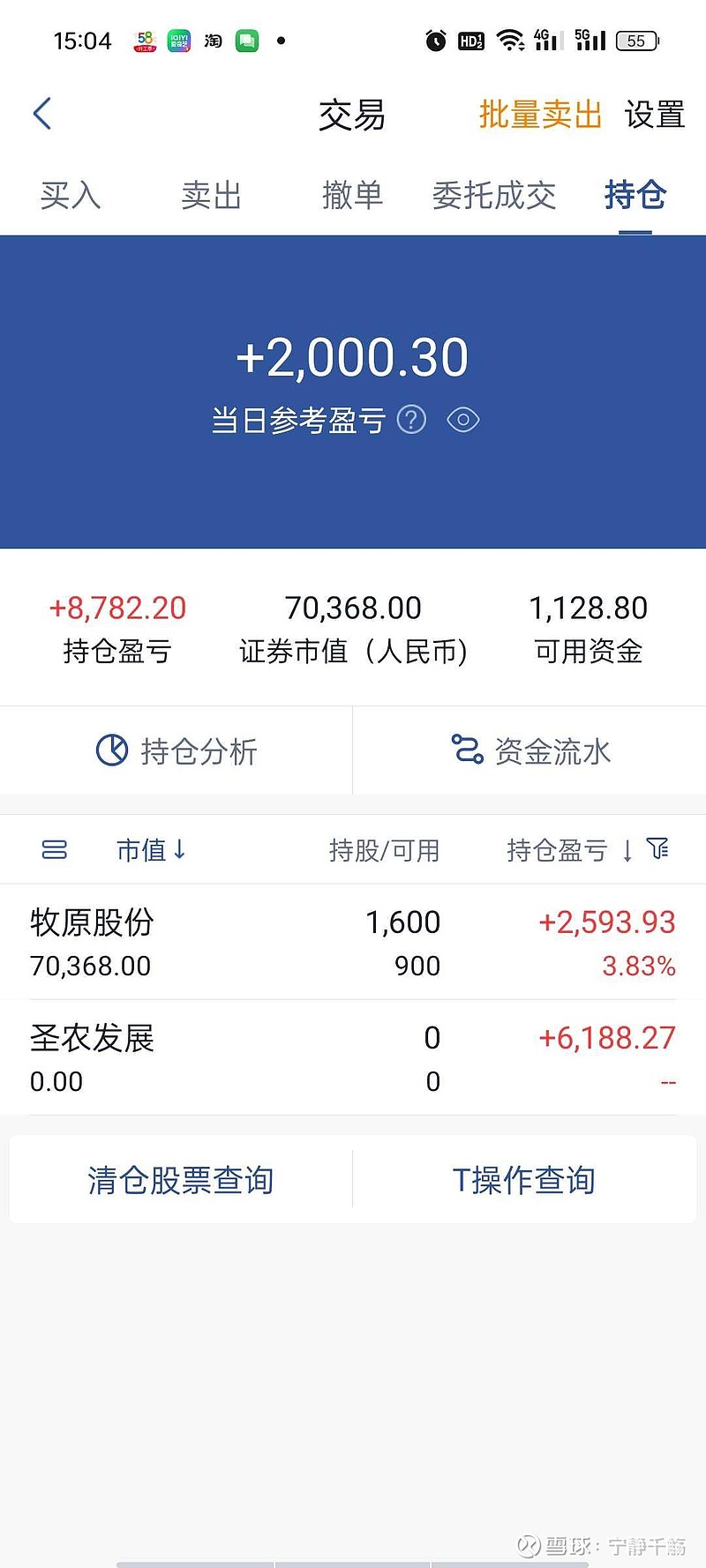Switch to the 委托成交 tab

click(x=495, y=196)
